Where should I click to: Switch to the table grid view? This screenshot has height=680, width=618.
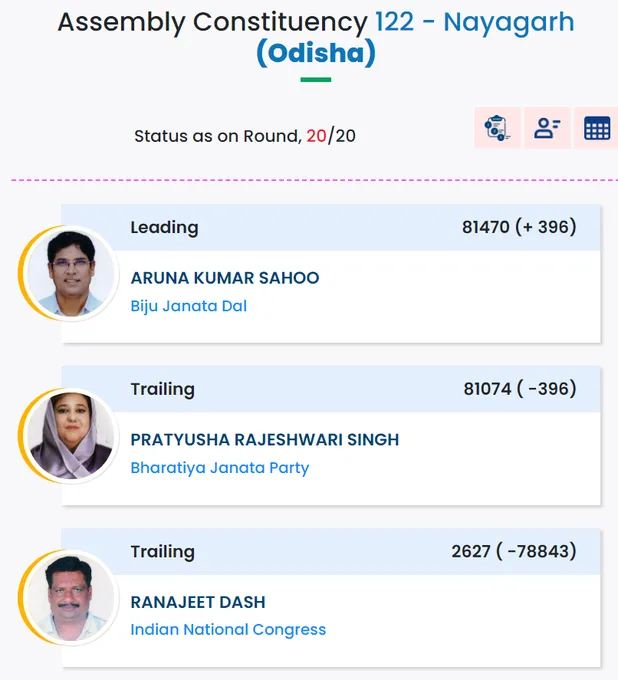597,128
